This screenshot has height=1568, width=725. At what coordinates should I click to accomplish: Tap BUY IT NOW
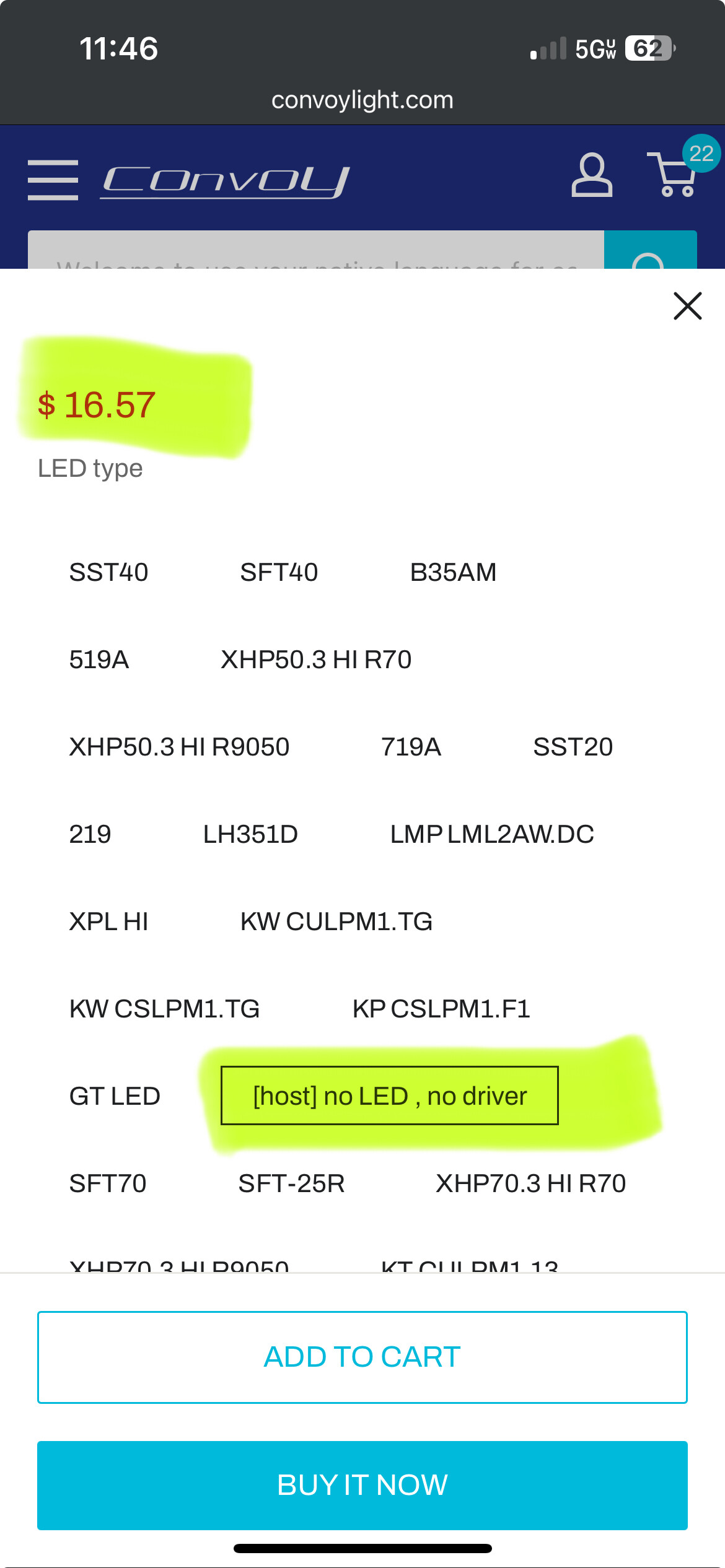[x=362, y=1485]
